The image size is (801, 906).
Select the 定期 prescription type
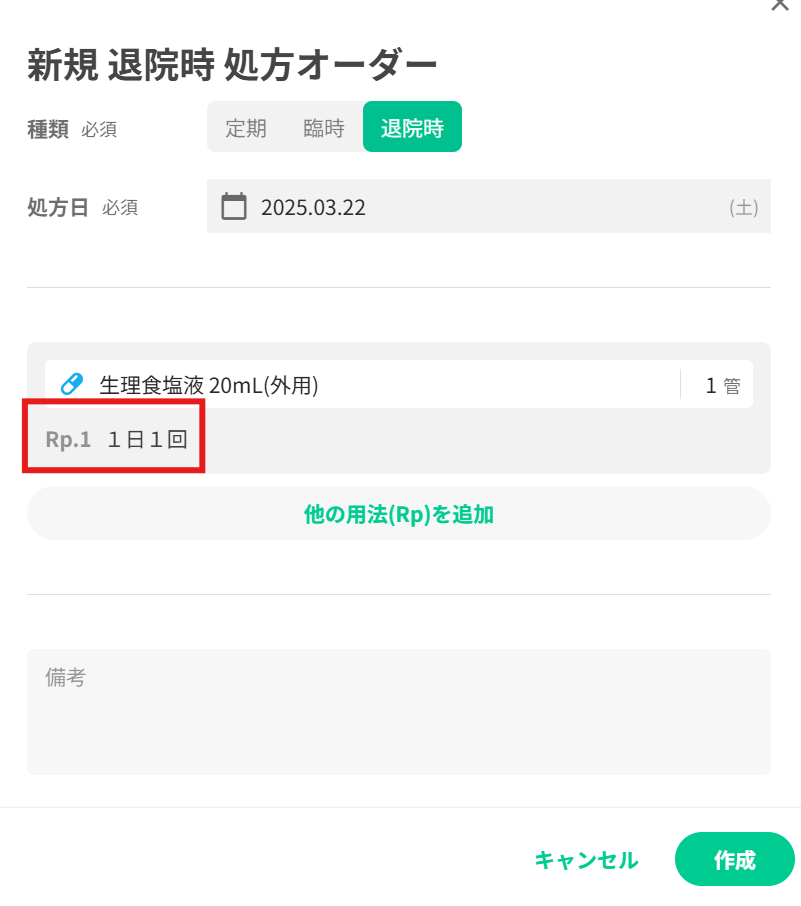pos(246,128)
